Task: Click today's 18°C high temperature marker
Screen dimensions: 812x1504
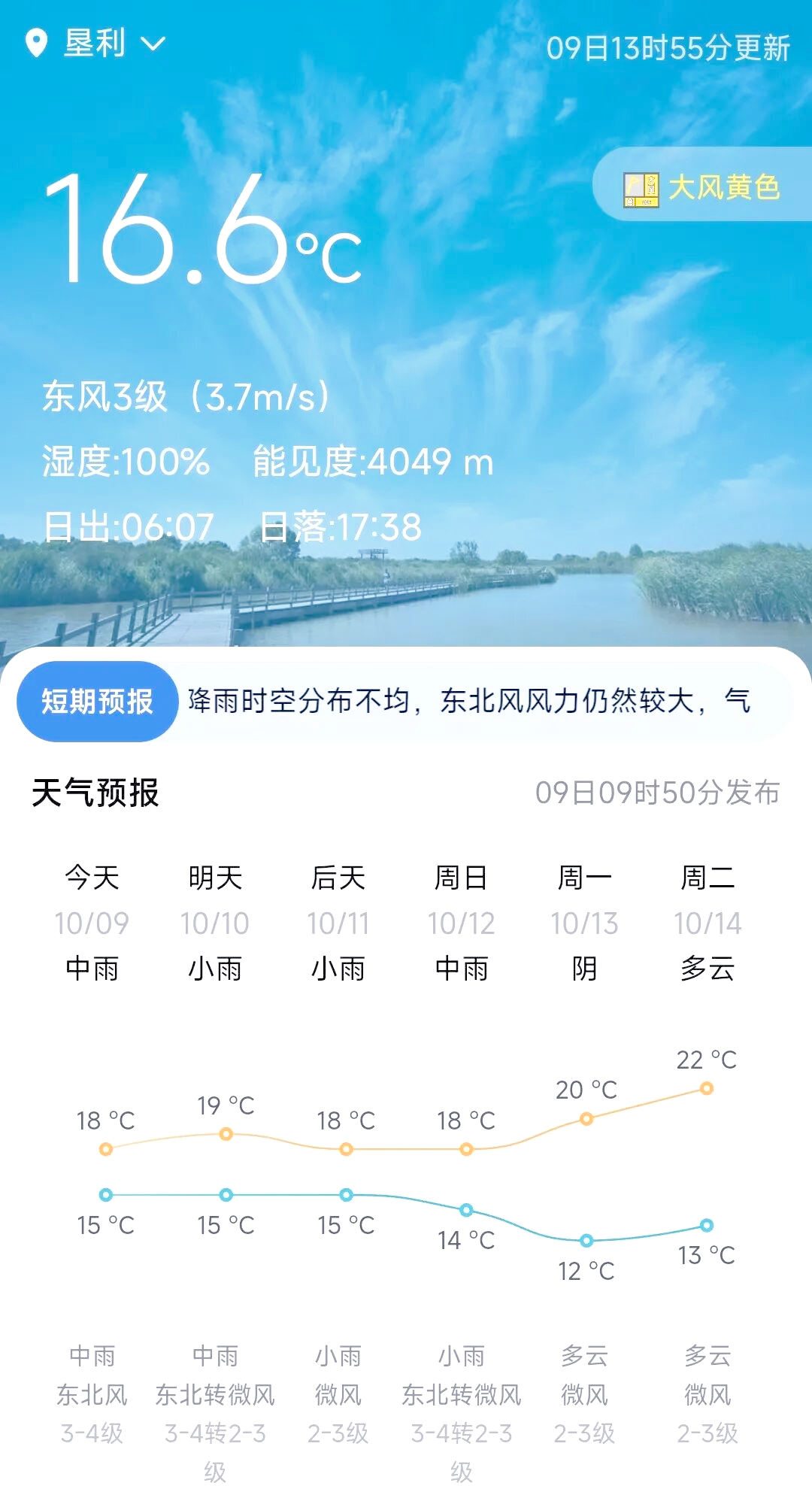Action: click(105, 1148)
